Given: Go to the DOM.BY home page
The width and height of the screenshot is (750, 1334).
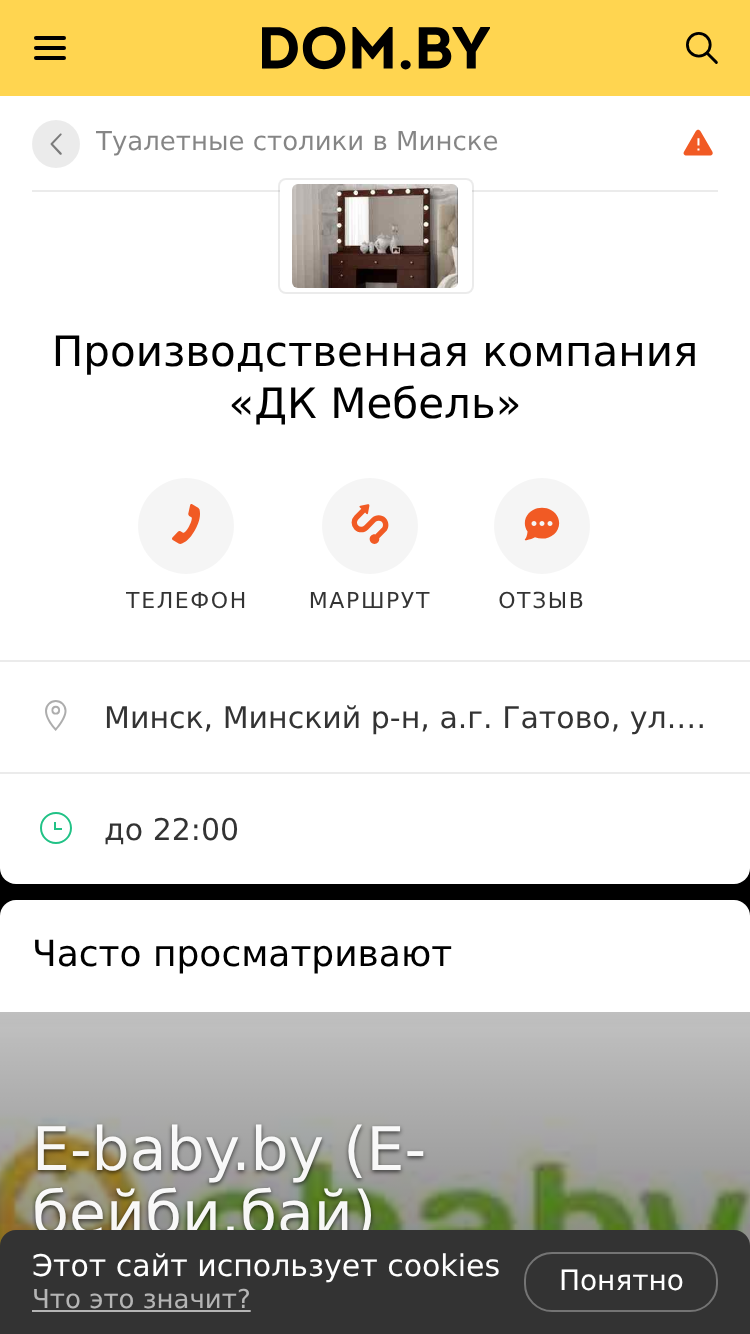Looking at the screenshot, I should click(x=376, y=48).
